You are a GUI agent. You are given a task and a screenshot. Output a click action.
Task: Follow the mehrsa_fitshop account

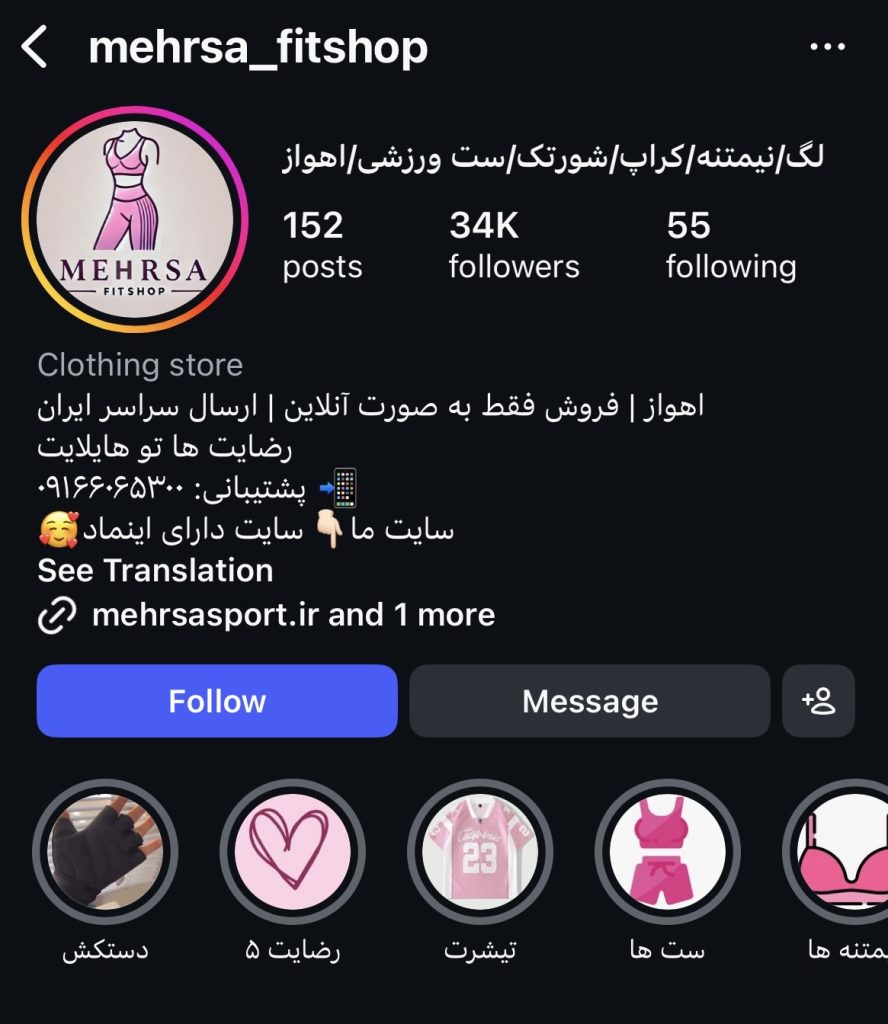point(217,701)
